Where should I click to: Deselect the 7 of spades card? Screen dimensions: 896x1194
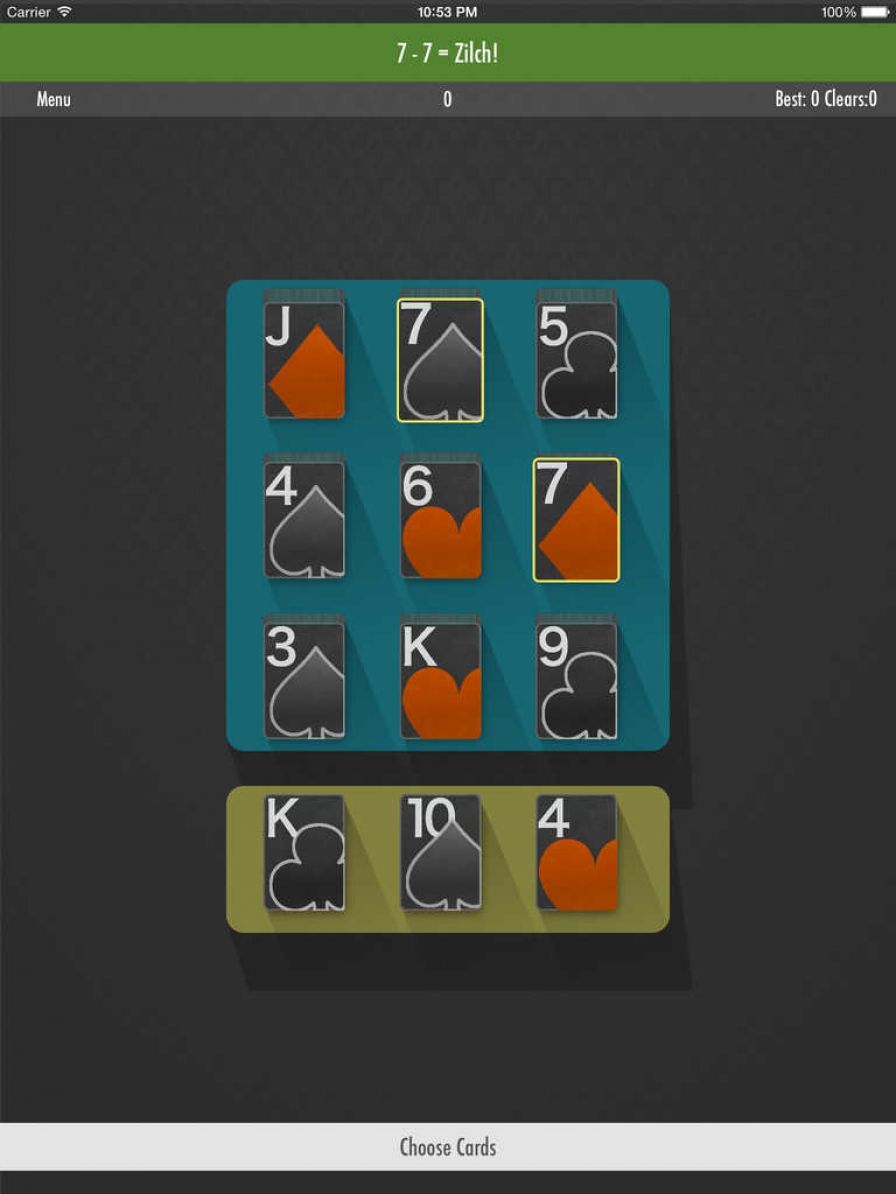point(440,360)
